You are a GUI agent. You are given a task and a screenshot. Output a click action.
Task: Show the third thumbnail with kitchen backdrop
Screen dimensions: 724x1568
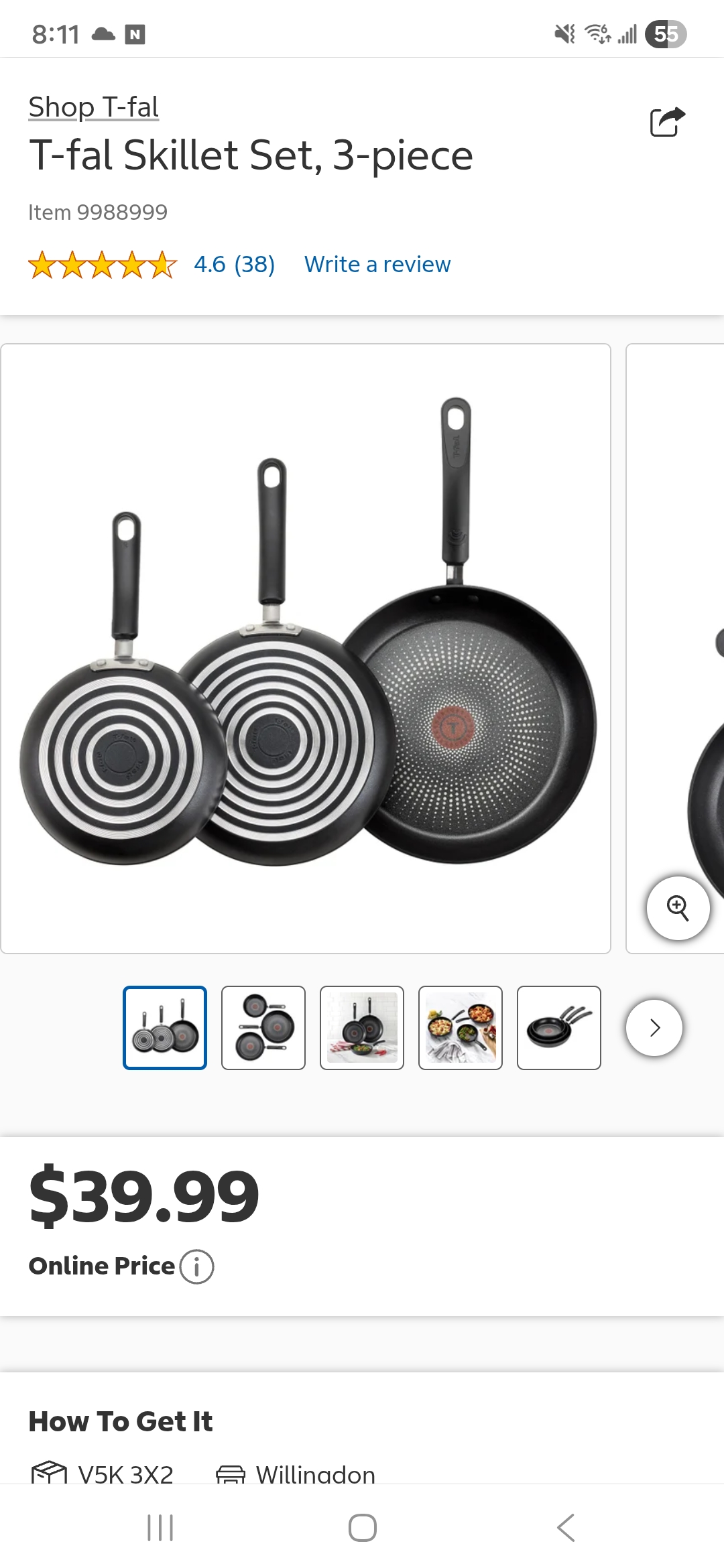(362, 1027)
